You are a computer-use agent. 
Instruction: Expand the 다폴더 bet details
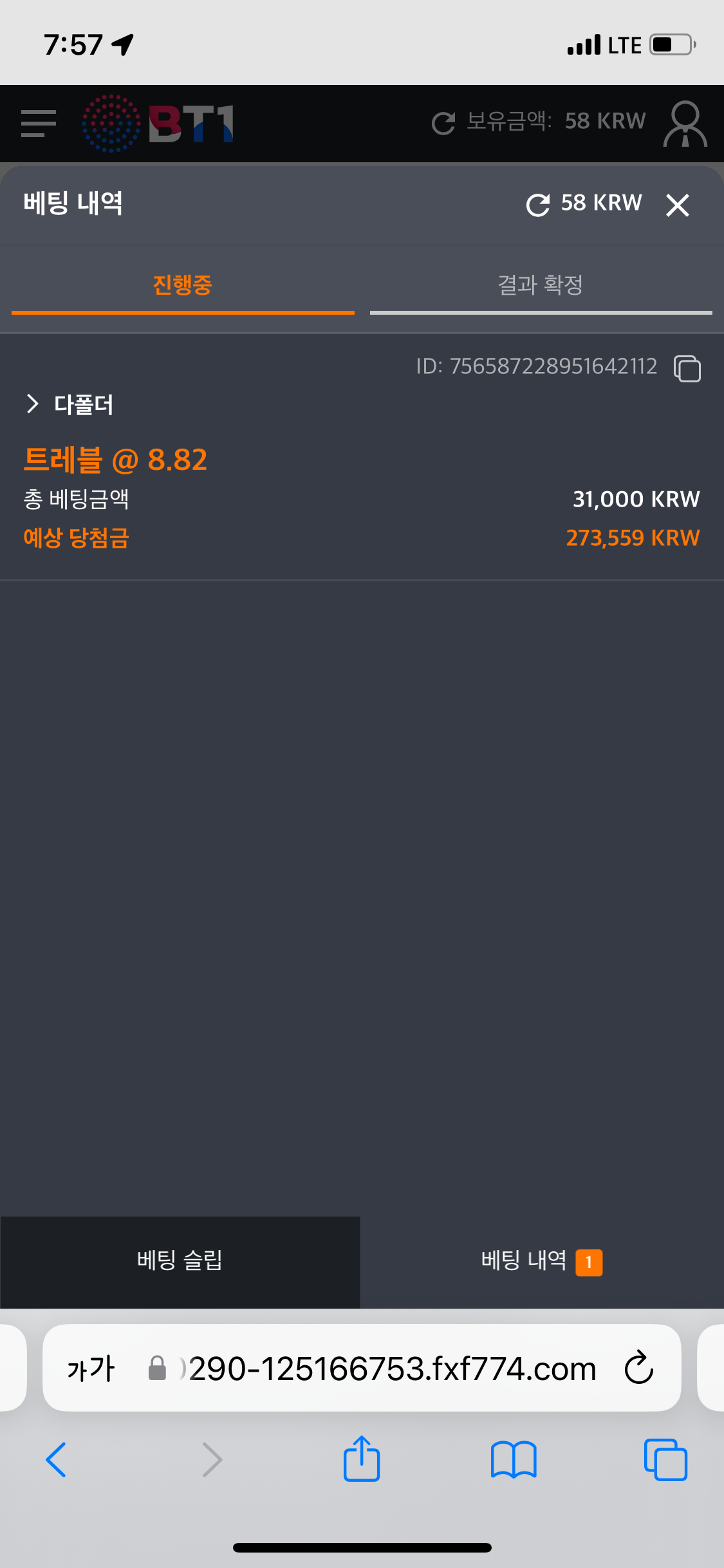(33, 404)
